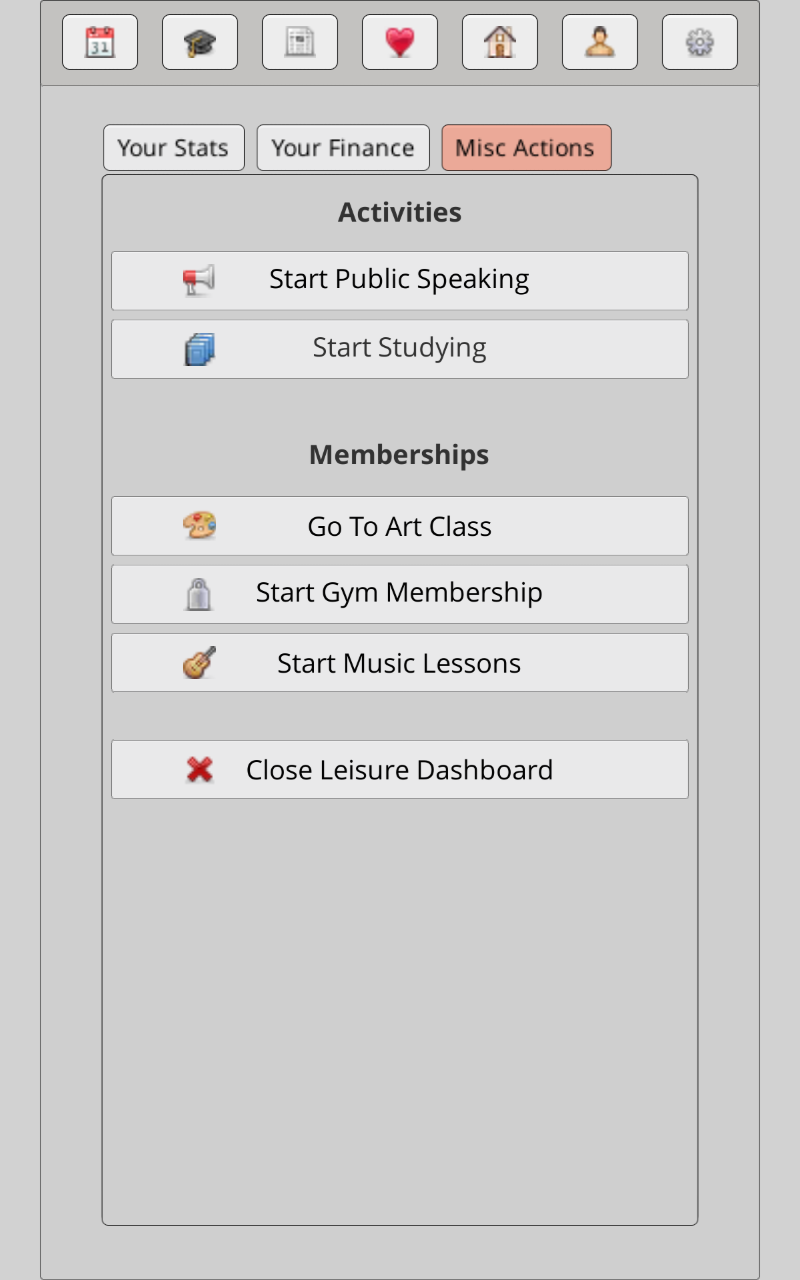Viewport: 800px width, 1280px height.
Task: Open the person profile icon
Action: click(x=600, y=42)
